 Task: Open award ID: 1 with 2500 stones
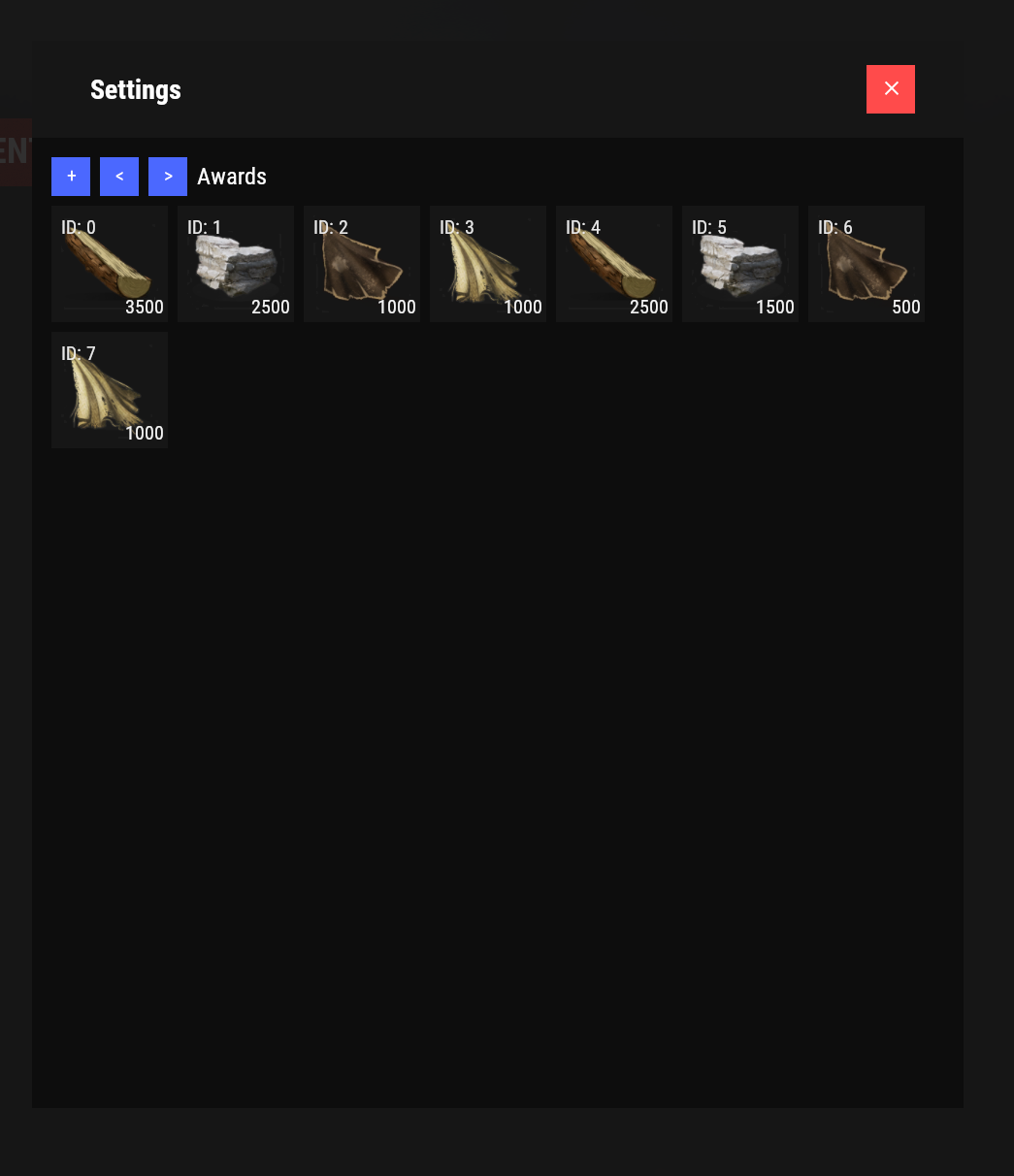[236, 264]
